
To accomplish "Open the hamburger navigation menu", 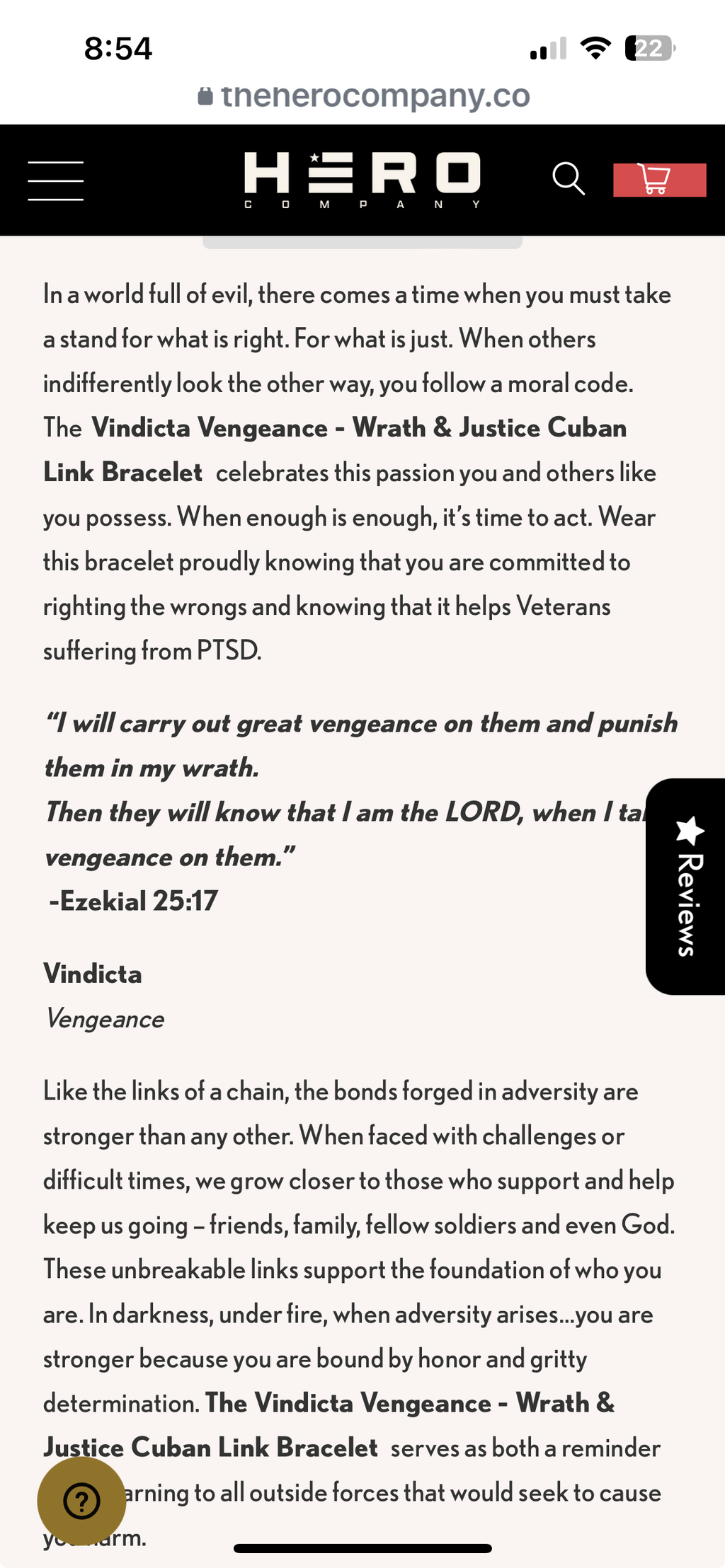I will tap(56, 180).
